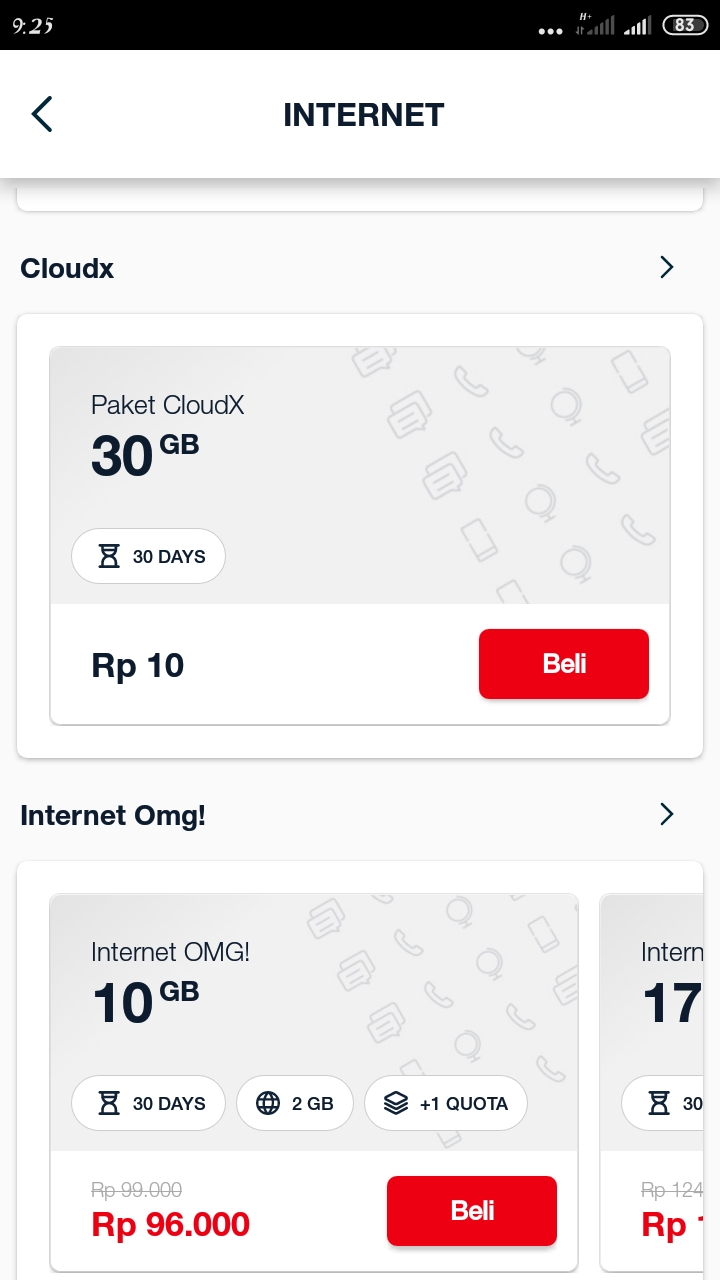Buy the Paket CloudX 30 GB plan
Viewport: 720px width, 1280px height.
click(x=563, y=664)
